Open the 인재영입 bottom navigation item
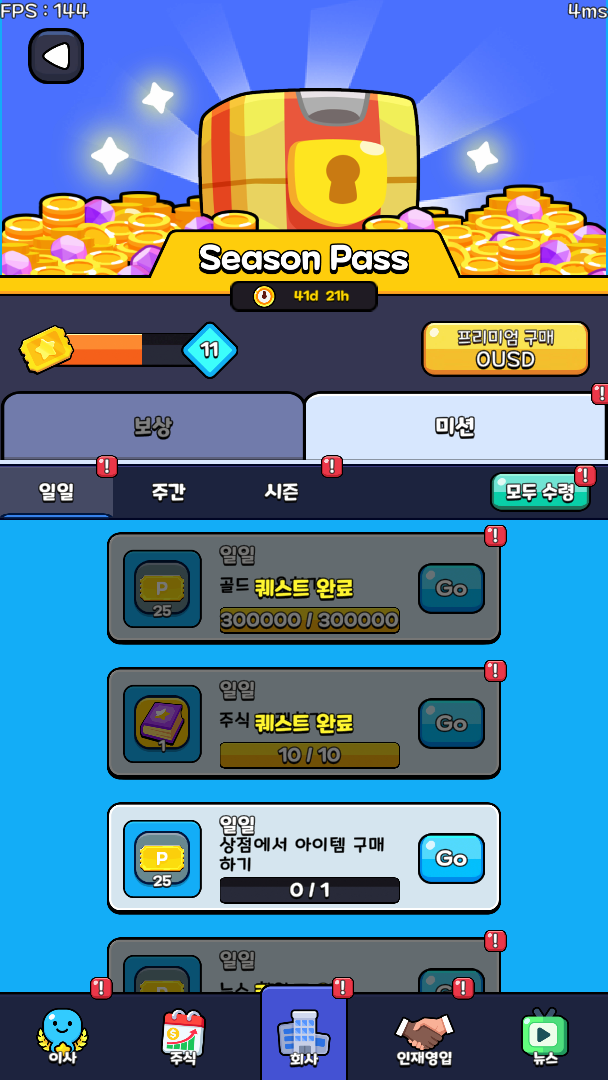The image size is (608, 1080). point(424,1036)
